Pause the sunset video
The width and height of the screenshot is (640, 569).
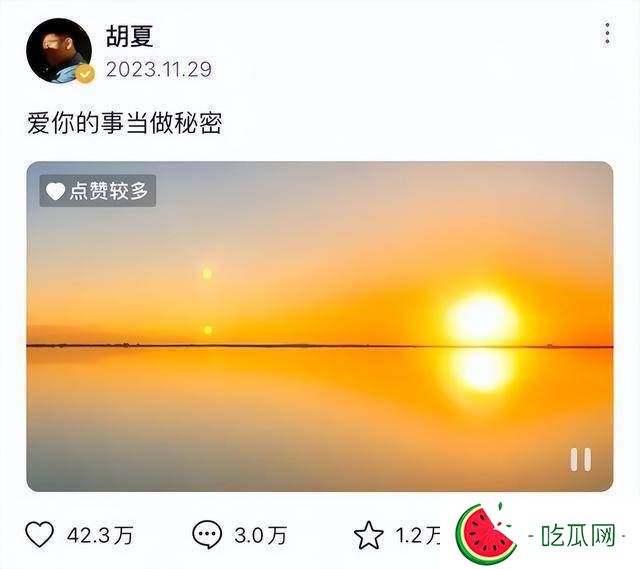580,459
